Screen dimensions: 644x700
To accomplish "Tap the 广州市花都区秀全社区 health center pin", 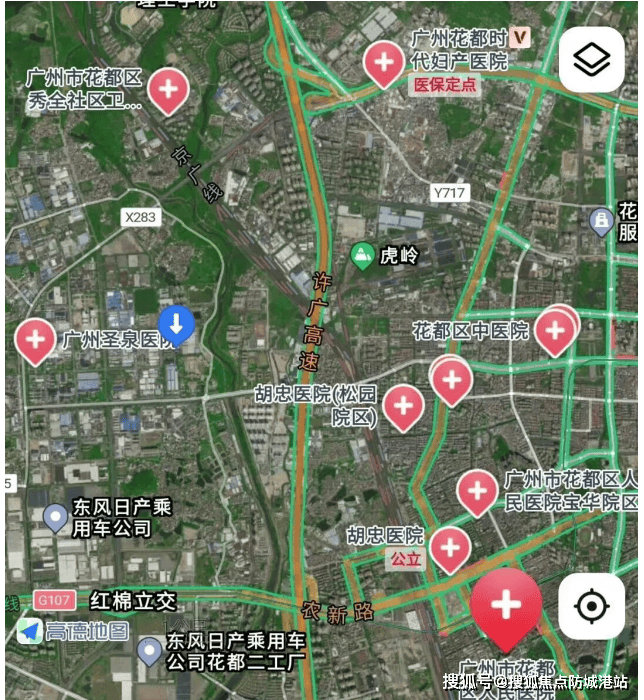I will 168,90.
